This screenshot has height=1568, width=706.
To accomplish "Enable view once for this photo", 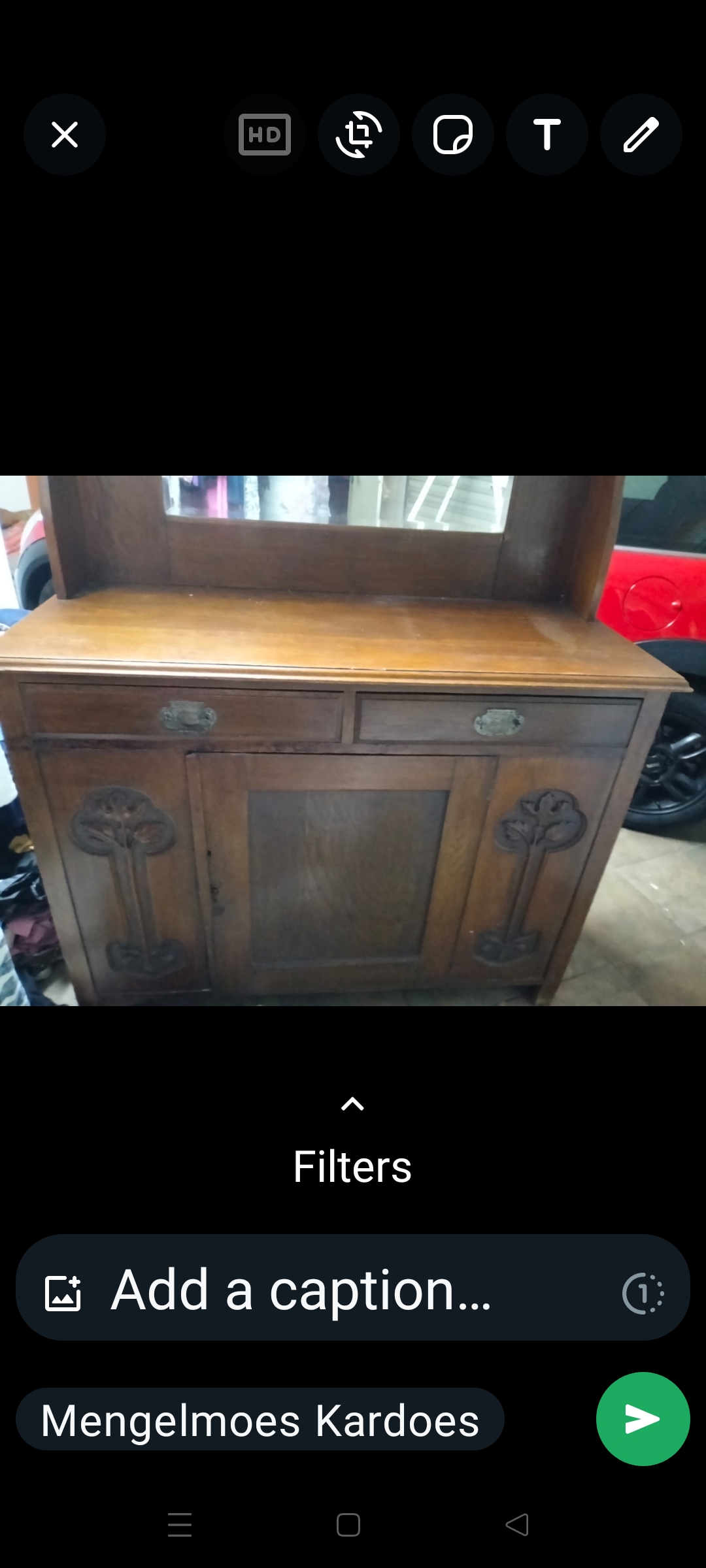I will pyautogui.click(x=643, y=1293).
